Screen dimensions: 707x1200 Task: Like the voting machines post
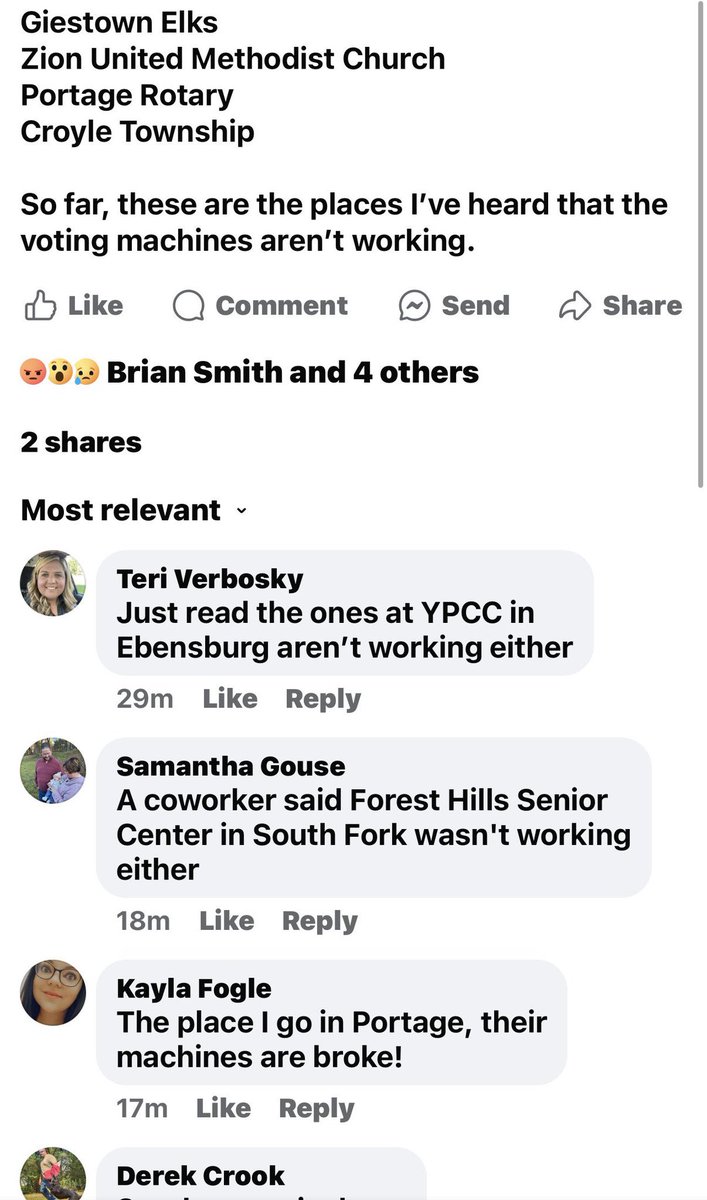click(x=73, y=306)
